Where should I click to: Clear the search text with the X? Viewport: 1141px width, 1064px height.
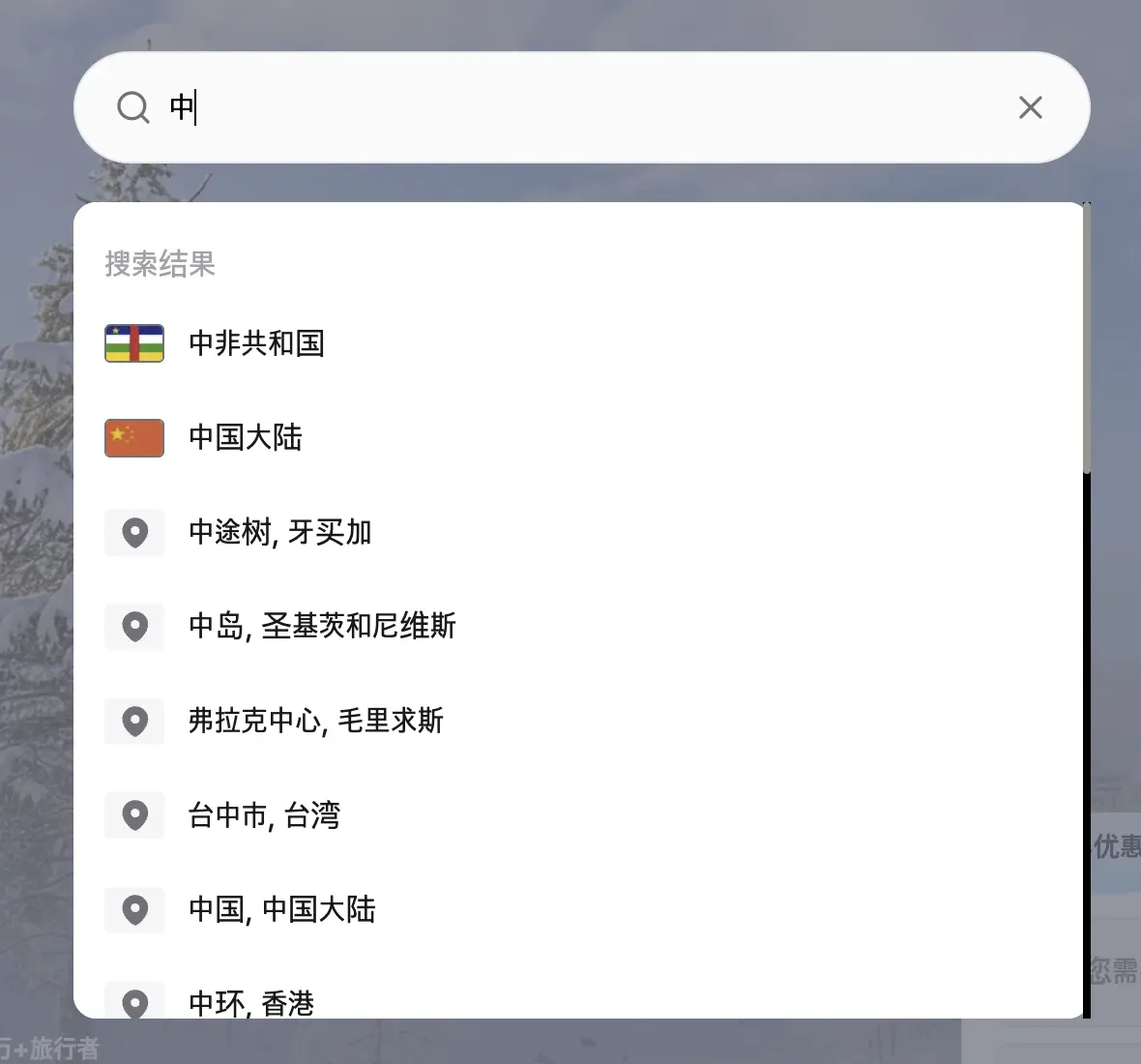point(1030,107)
